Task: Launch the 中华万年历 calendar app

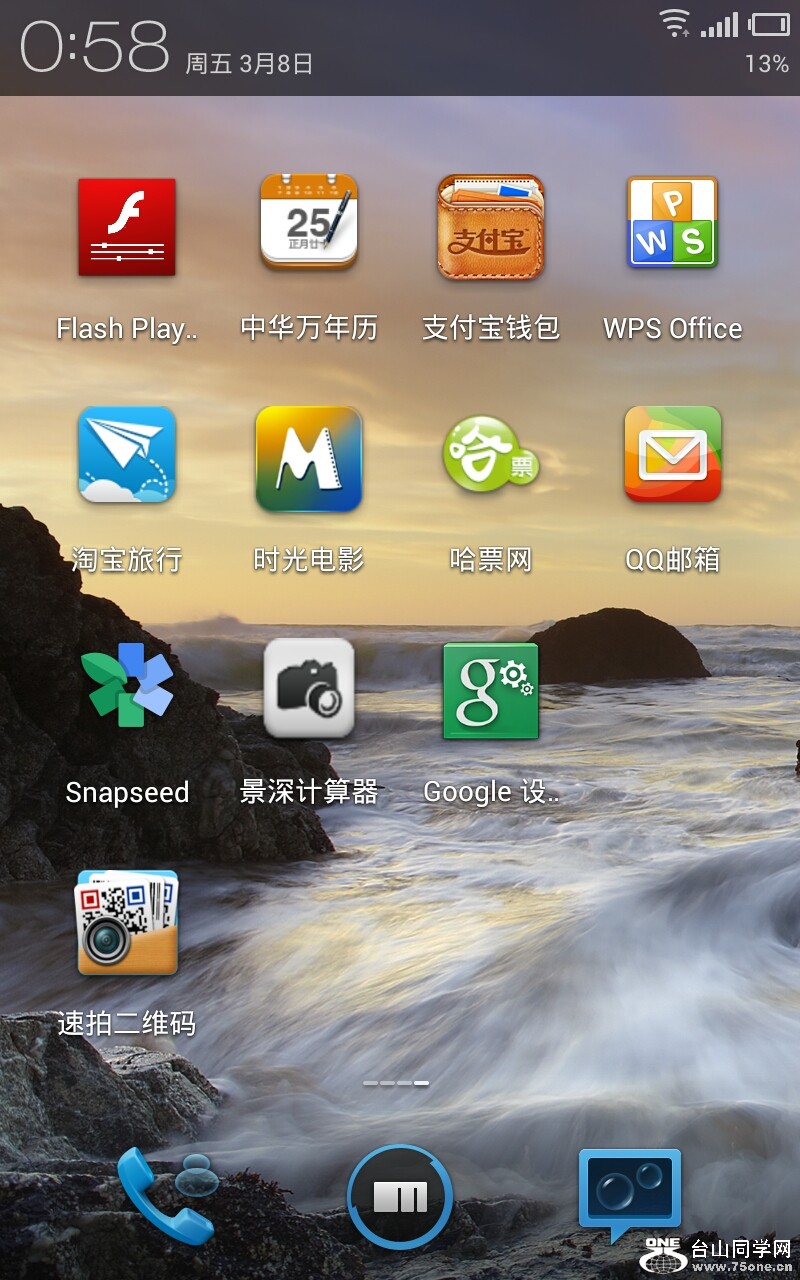Action: click(x=308, y=222)
